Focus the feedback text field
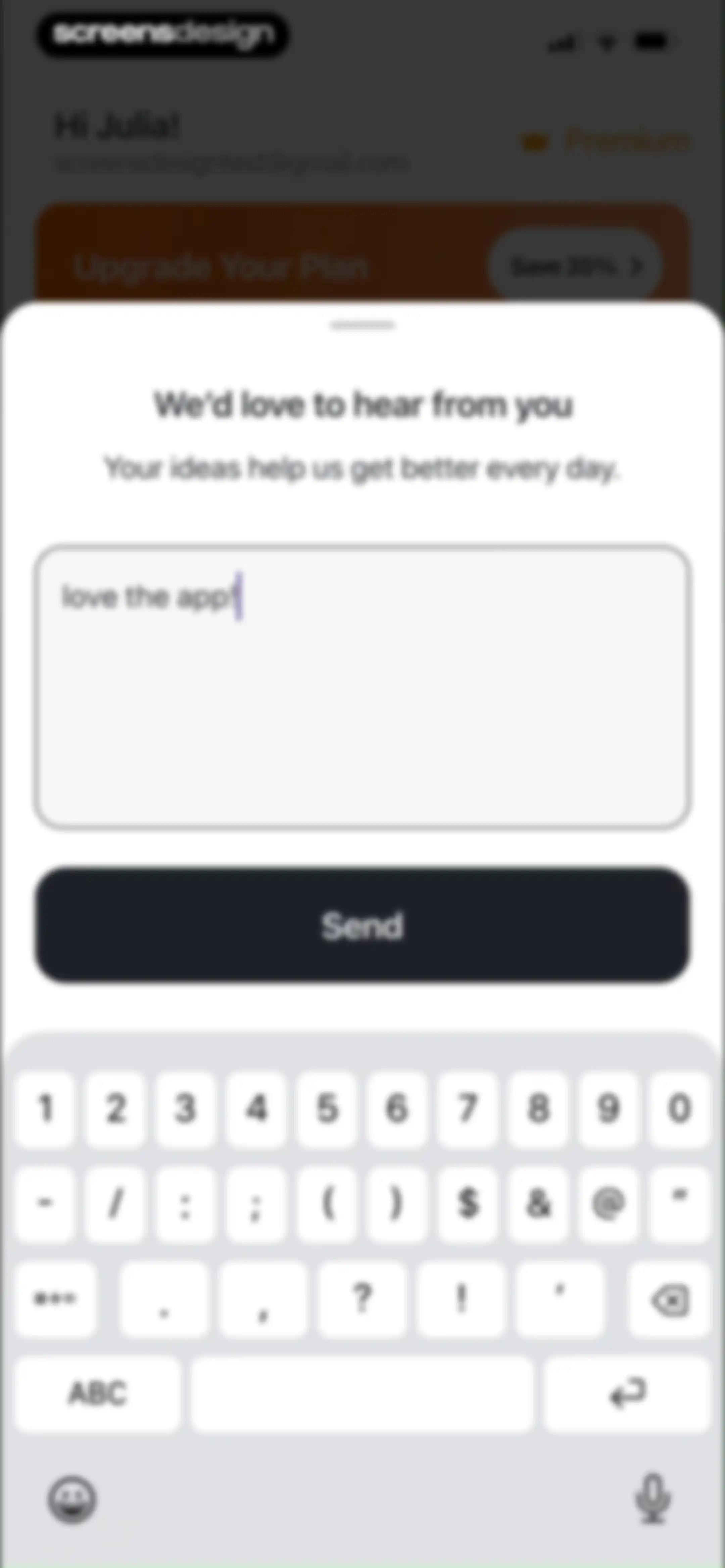725x1568 pixels. point(362,687)
